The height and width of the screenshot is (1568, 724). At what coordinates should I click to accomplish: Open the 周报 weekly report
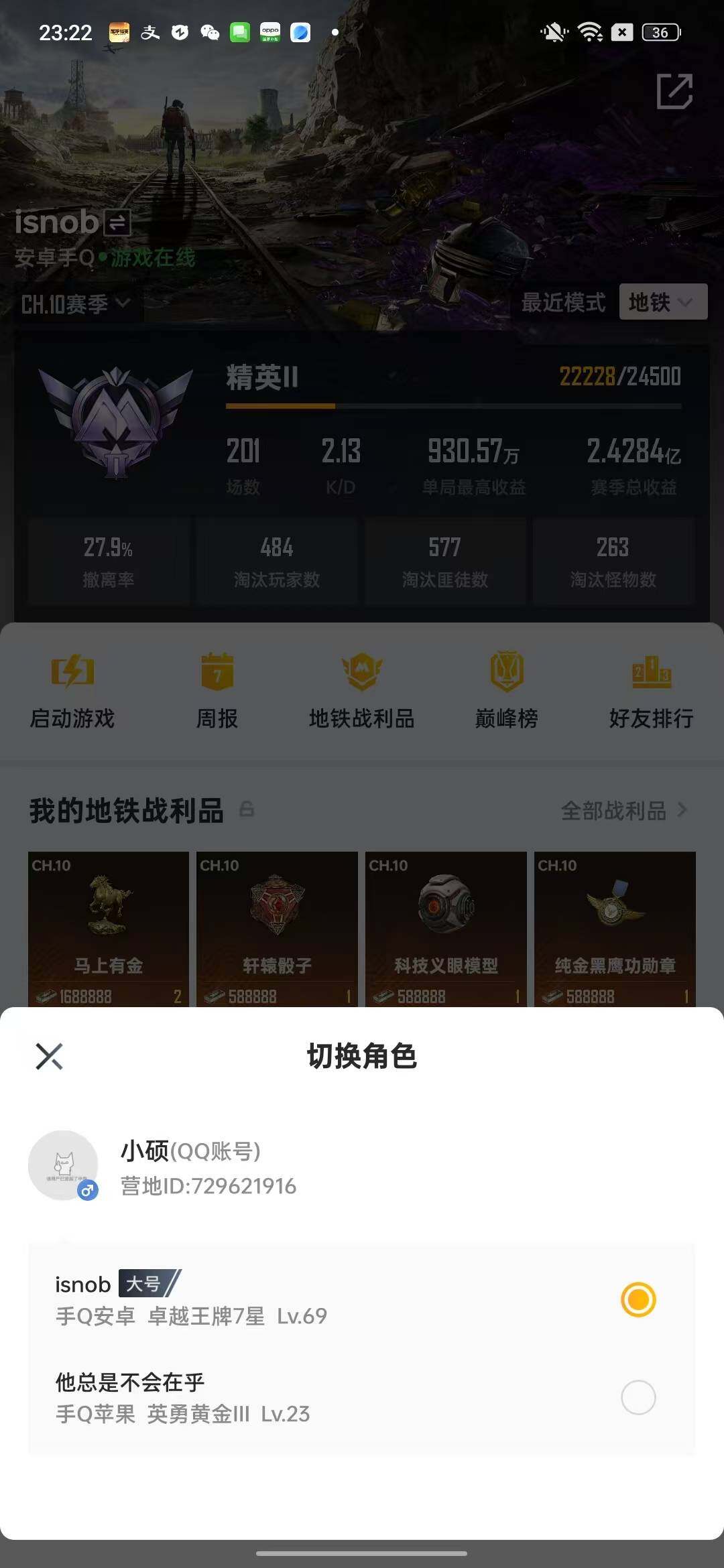point(217,690)
